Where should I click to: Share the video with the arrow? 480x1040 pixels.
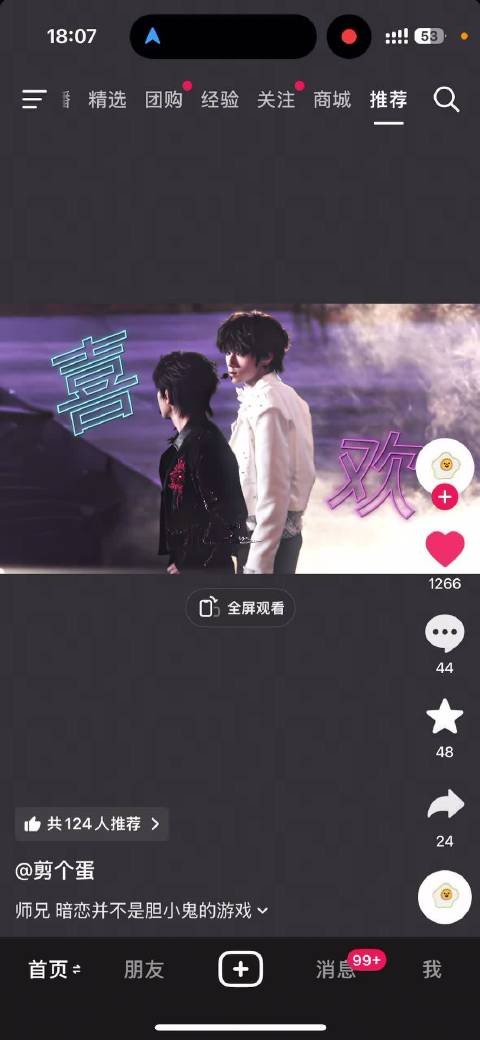point(445,805)
